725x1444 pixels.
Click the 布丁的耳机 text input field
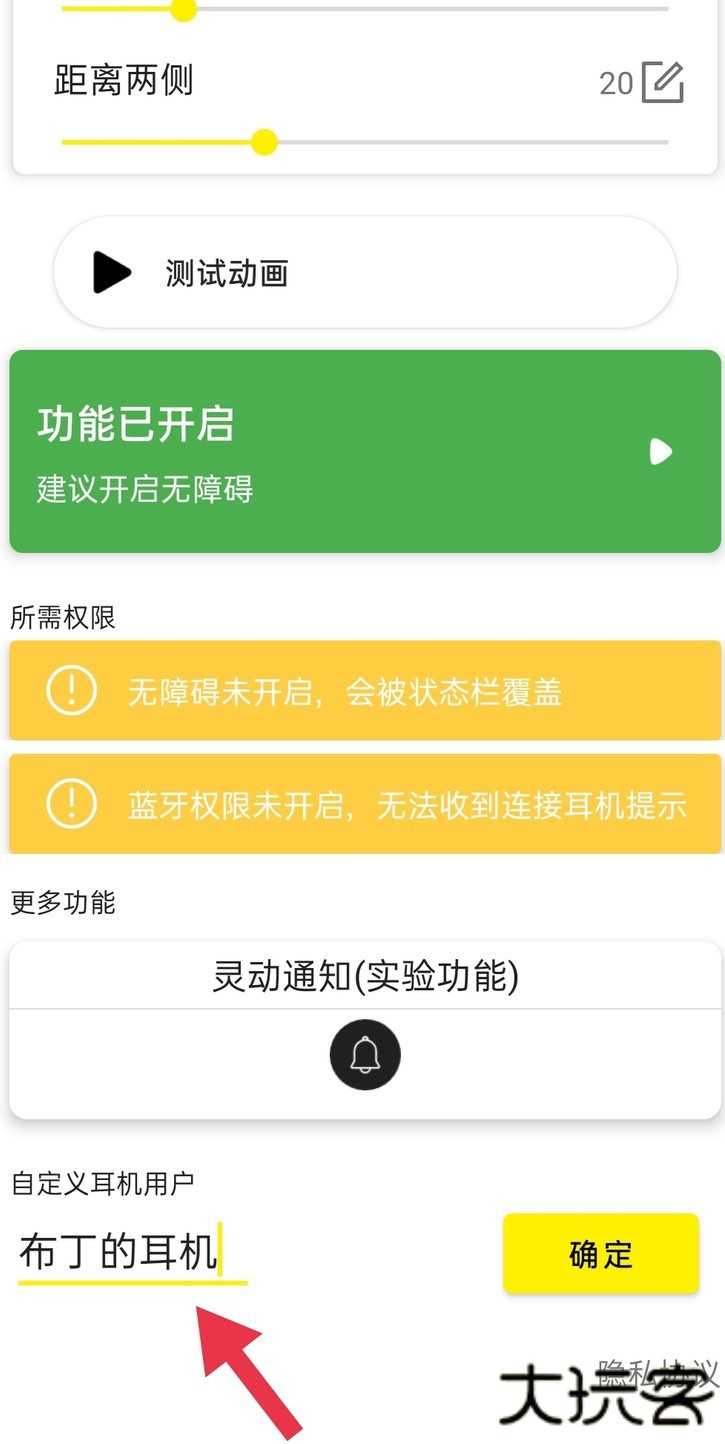(130, 1255)
